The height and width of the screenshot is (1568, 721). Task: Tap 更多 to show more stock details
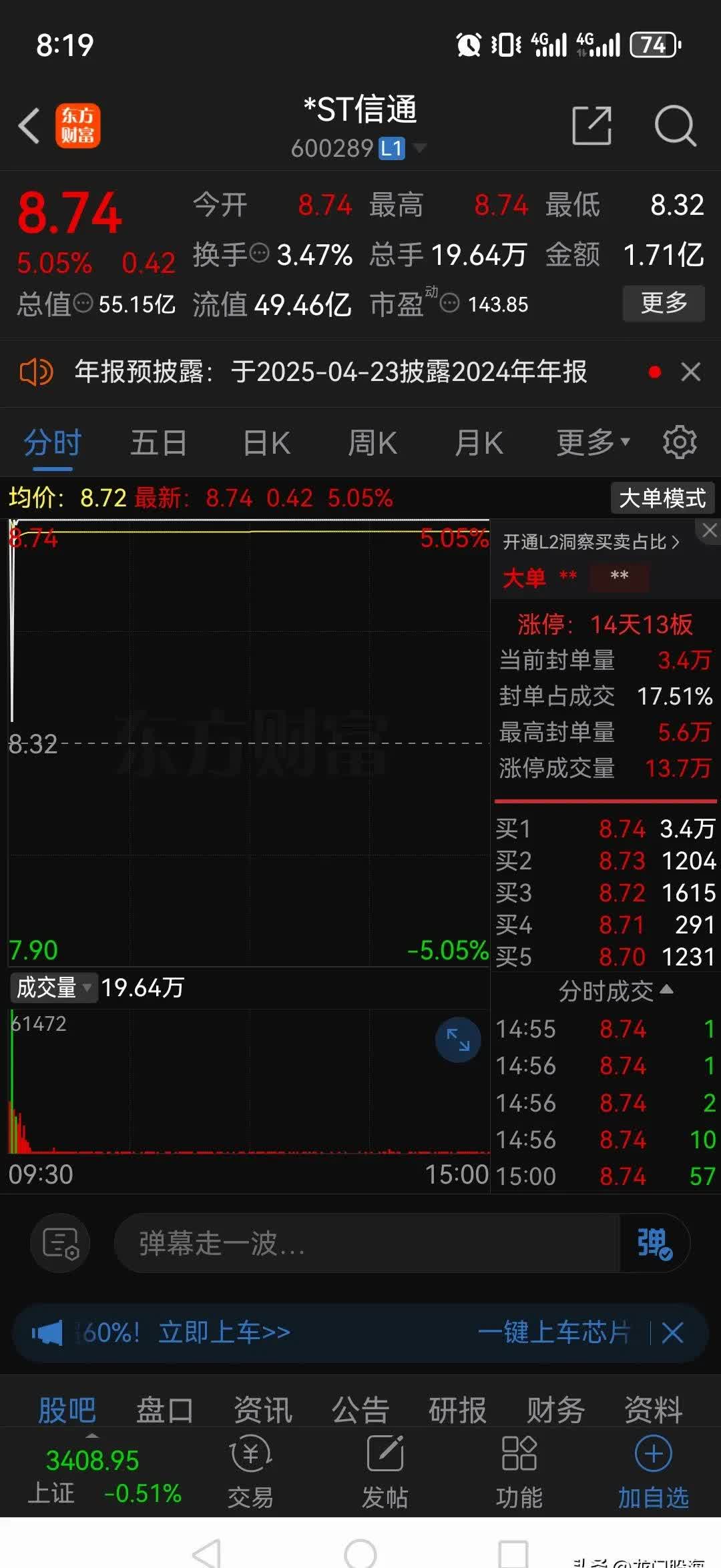click(663, 304)
